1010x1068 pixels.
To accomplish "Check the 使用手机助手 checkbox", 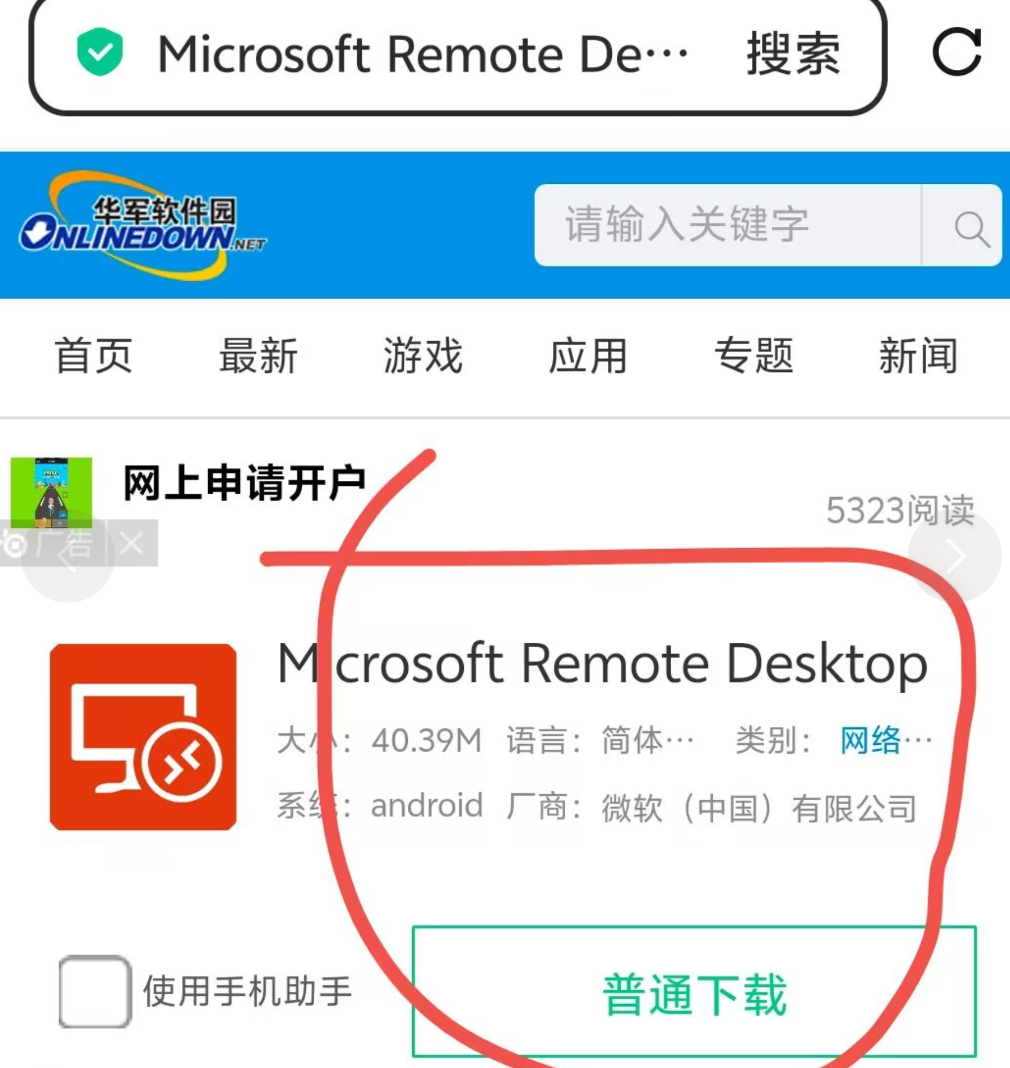I will (x=95, y=992).
